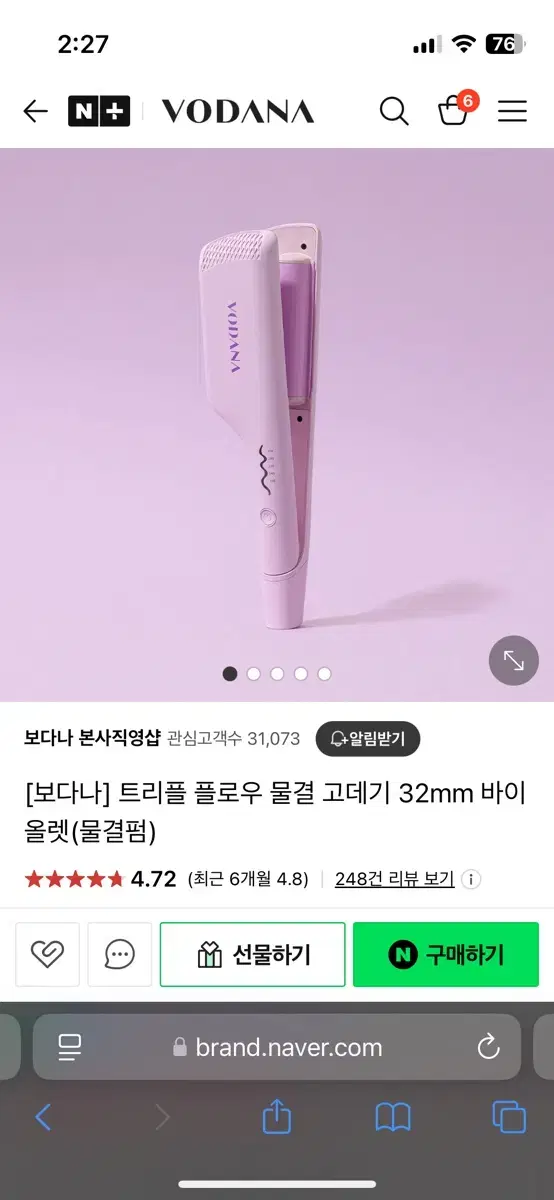
Task: Tap 알림받기 to get store notifications
Action: click(368, 739)
